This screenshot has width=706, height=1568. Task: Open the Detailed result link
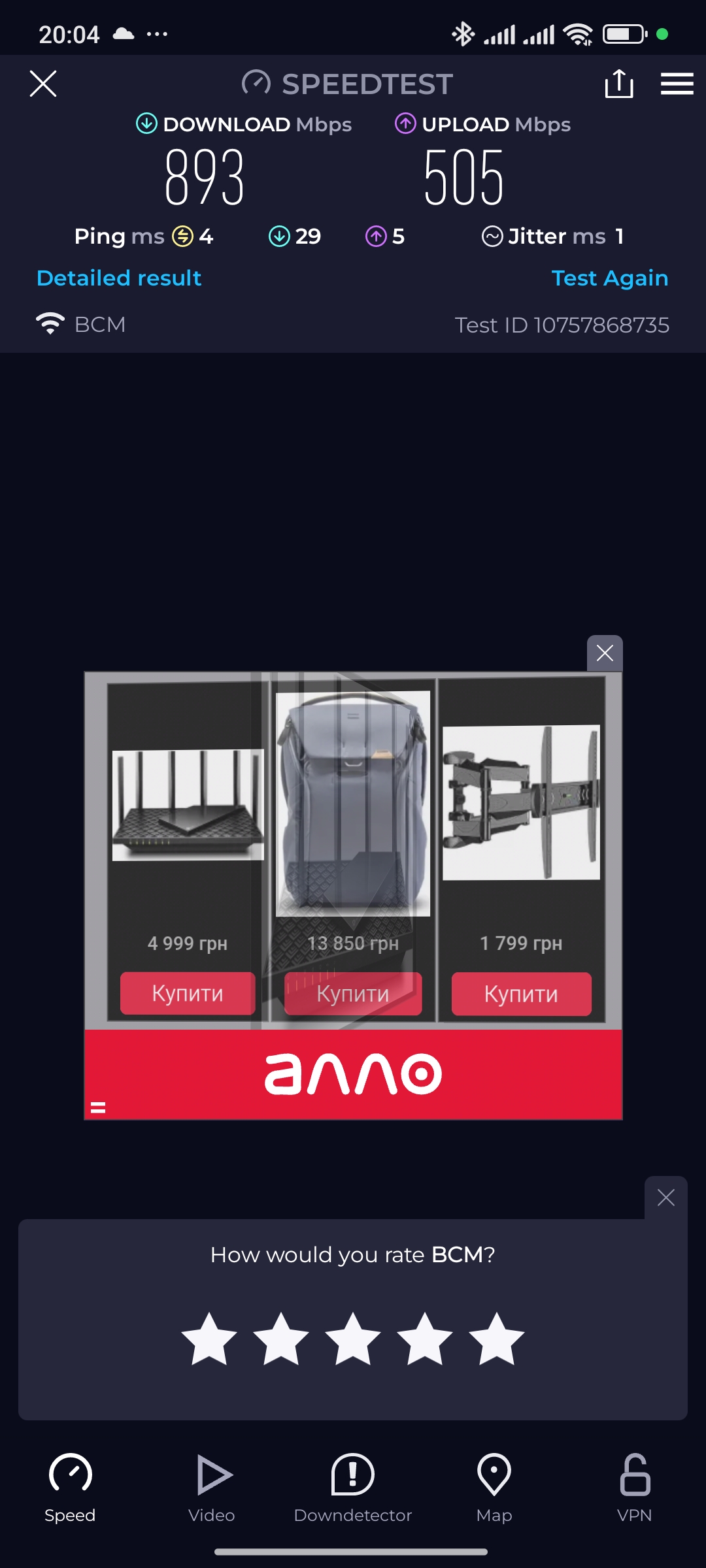pyautogui.click(x=119, y=278)
